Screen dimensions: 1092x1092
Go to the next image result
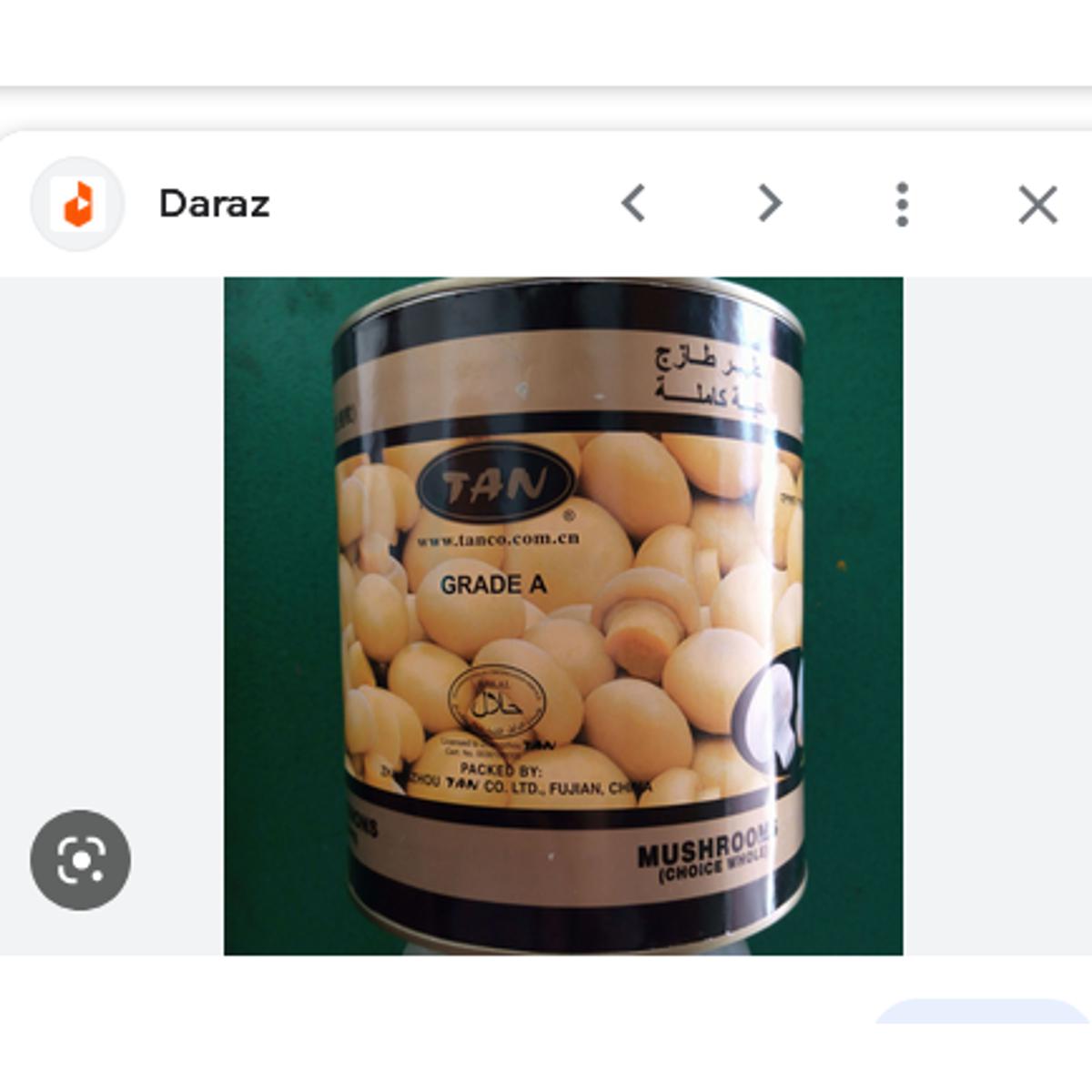770,203
